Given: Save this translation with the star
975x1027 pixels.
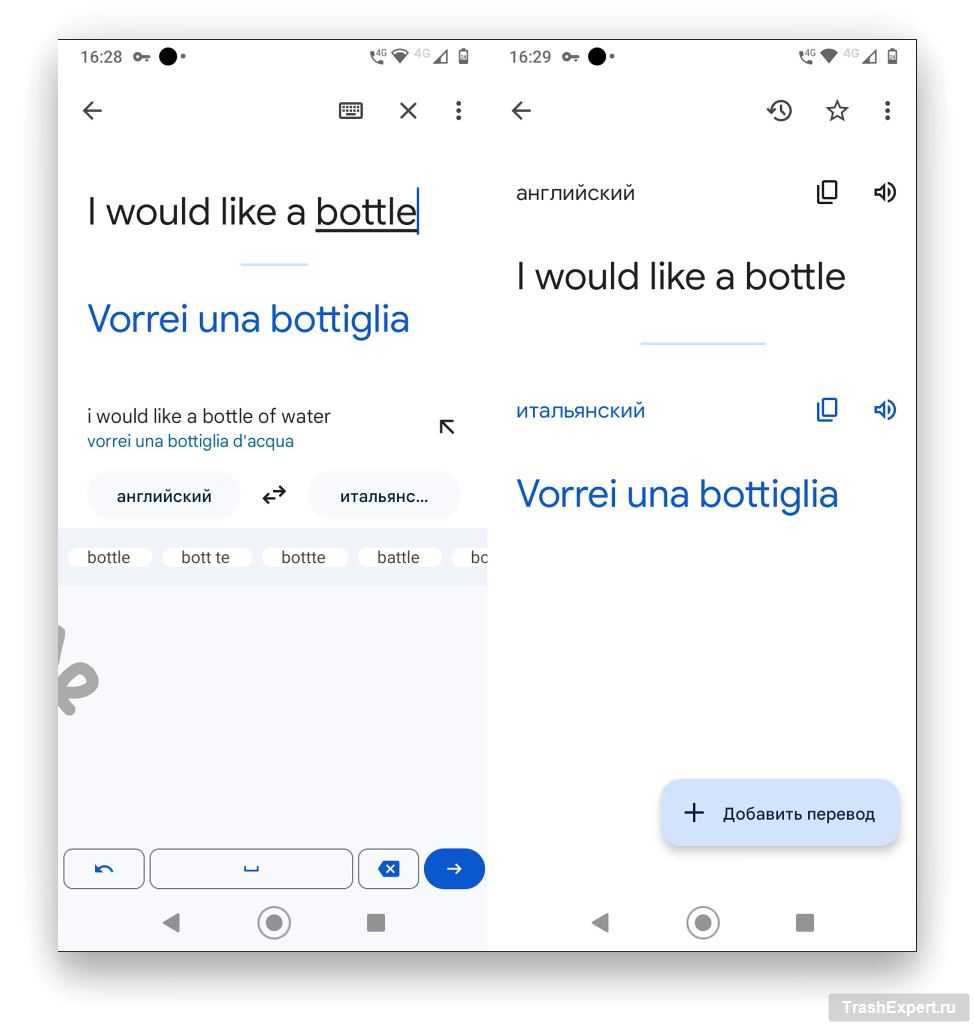Looking at the screenshot, I should 837,111.
